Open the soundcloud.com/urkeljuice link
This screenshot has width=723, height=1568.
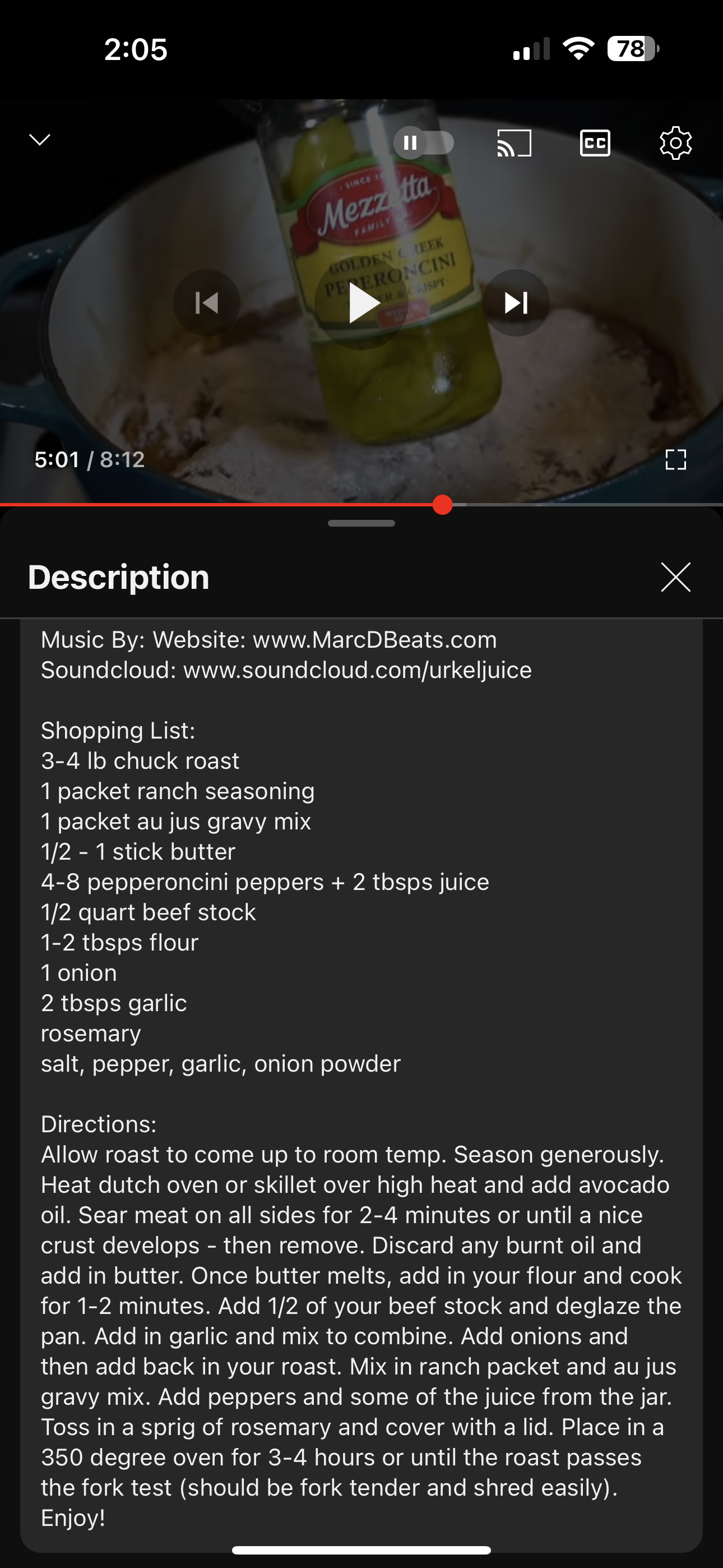pos(357,670)
